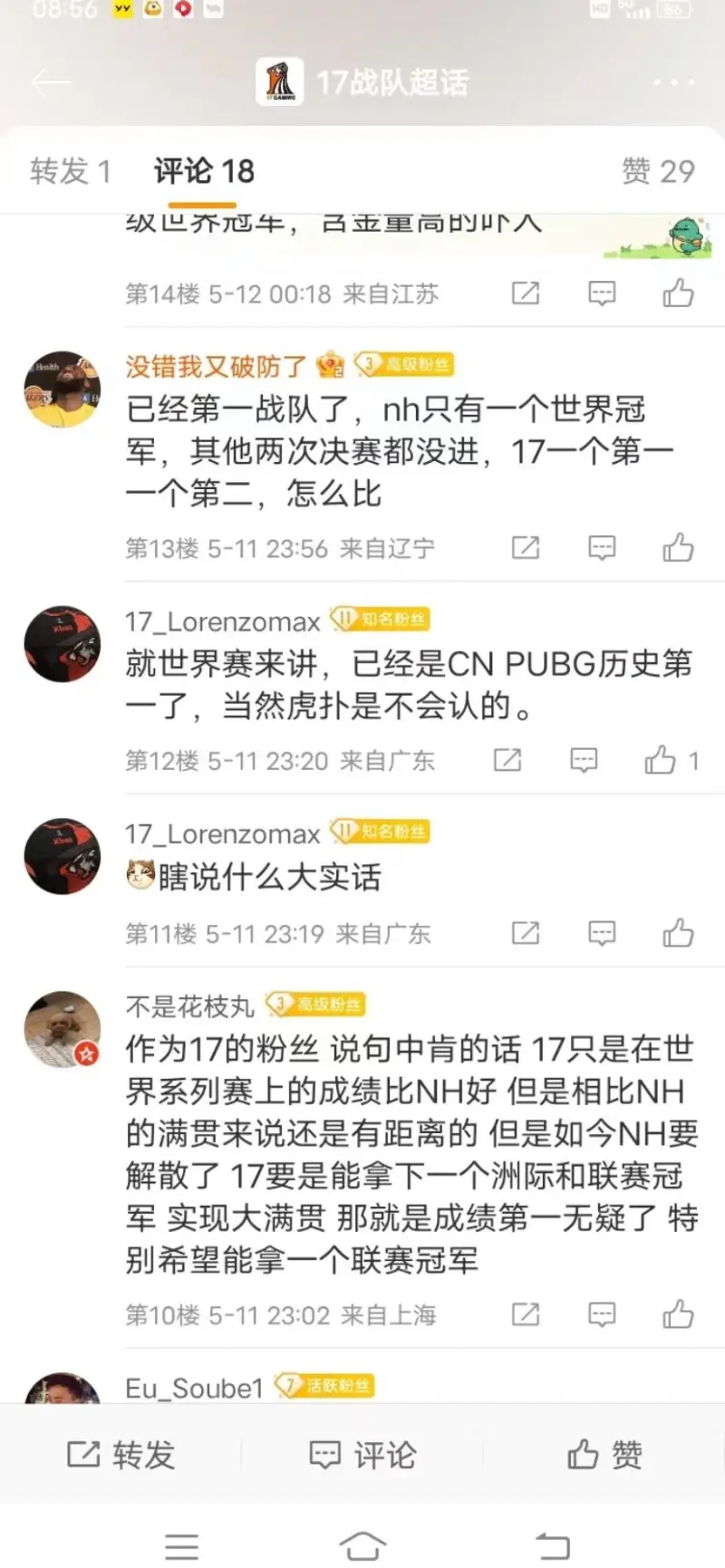Screen dimensions: 725x1568
Task: Like the 第14楼 comment
Action: point(678,293)
